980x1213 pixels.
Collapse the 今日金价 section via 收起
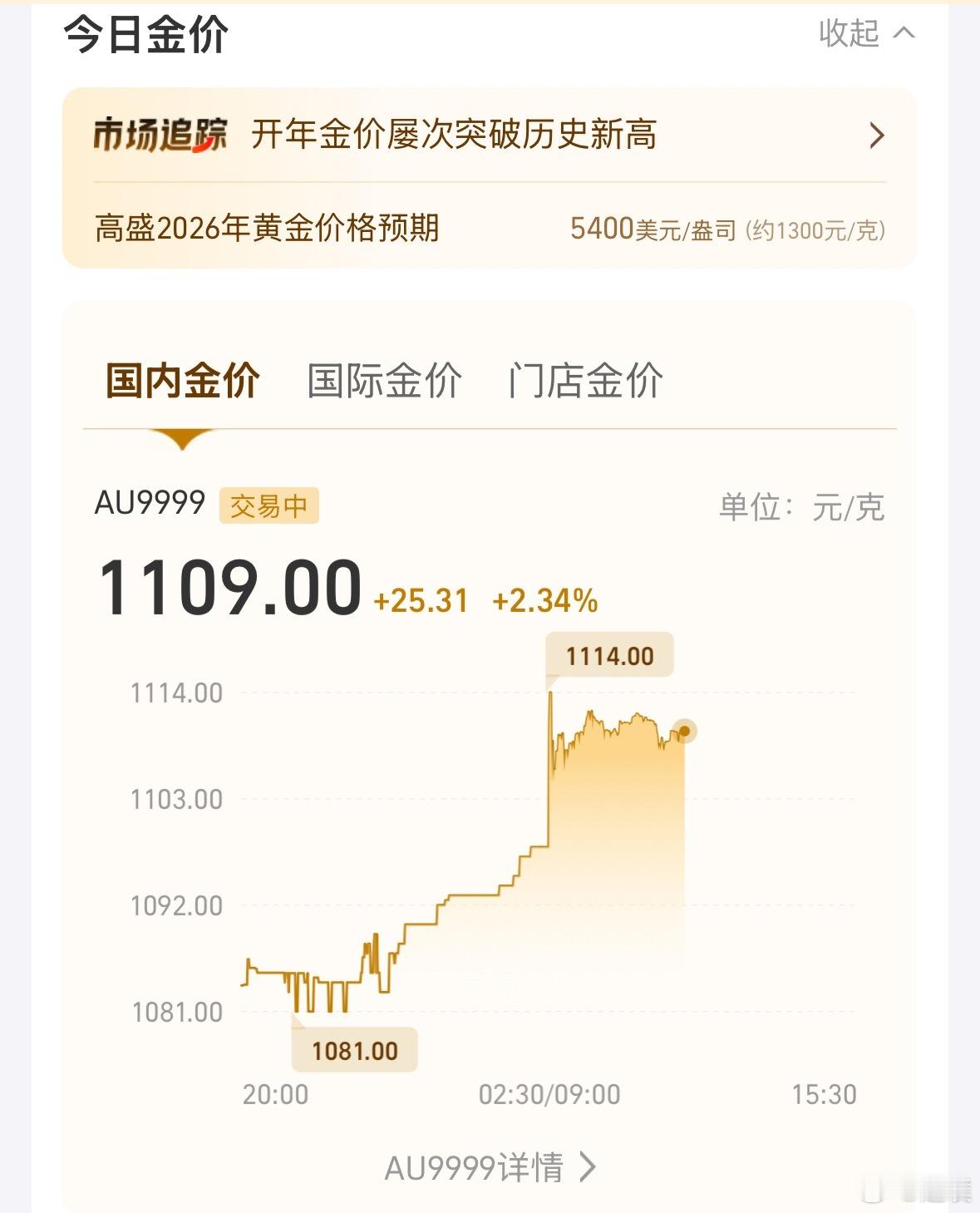tap(865, 33)
